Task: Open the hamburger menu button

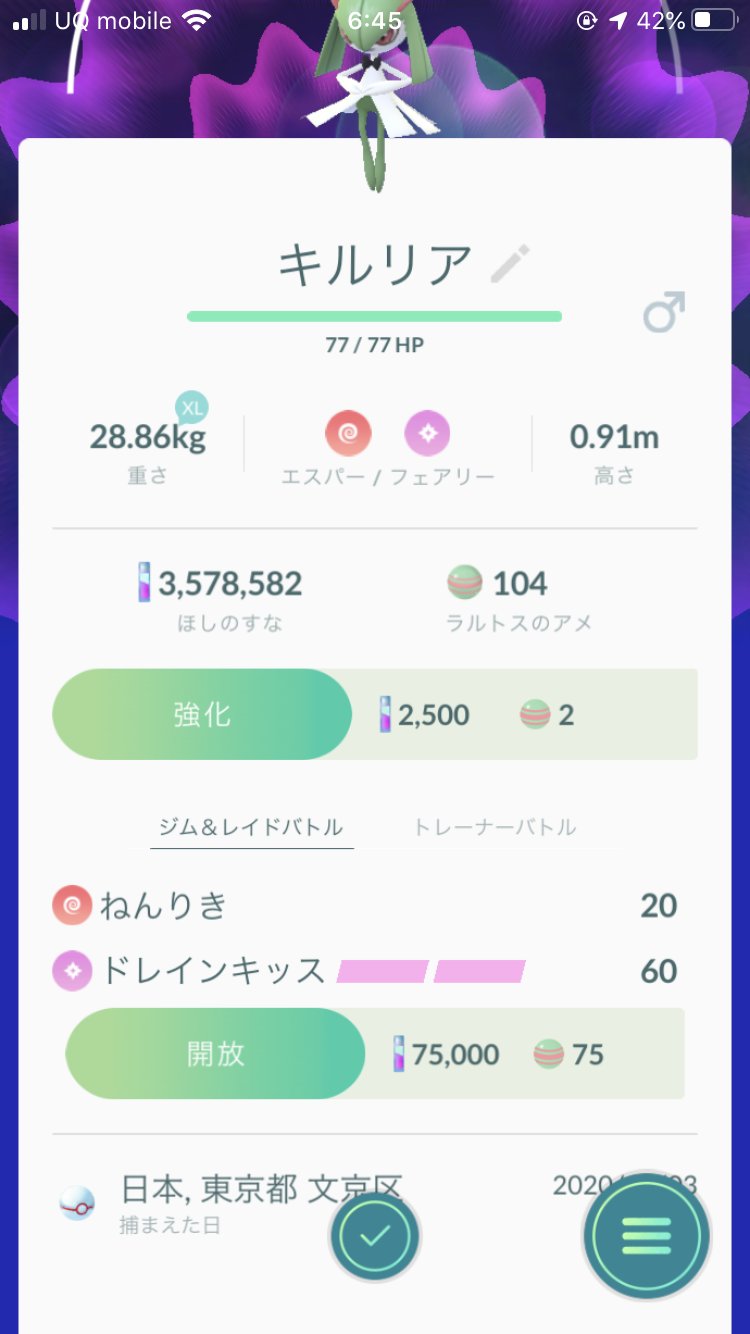Action: (x=647, y=1236)
